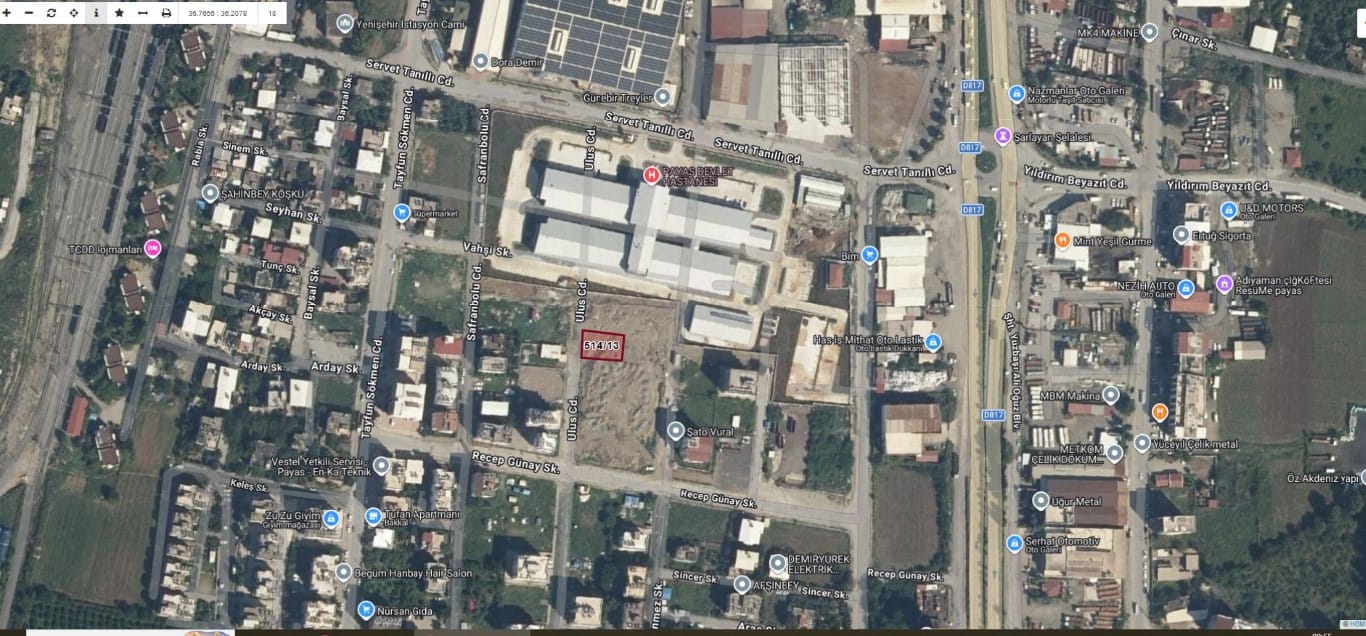
Task: Select the distance measure tool
Action: pos(142,13)
